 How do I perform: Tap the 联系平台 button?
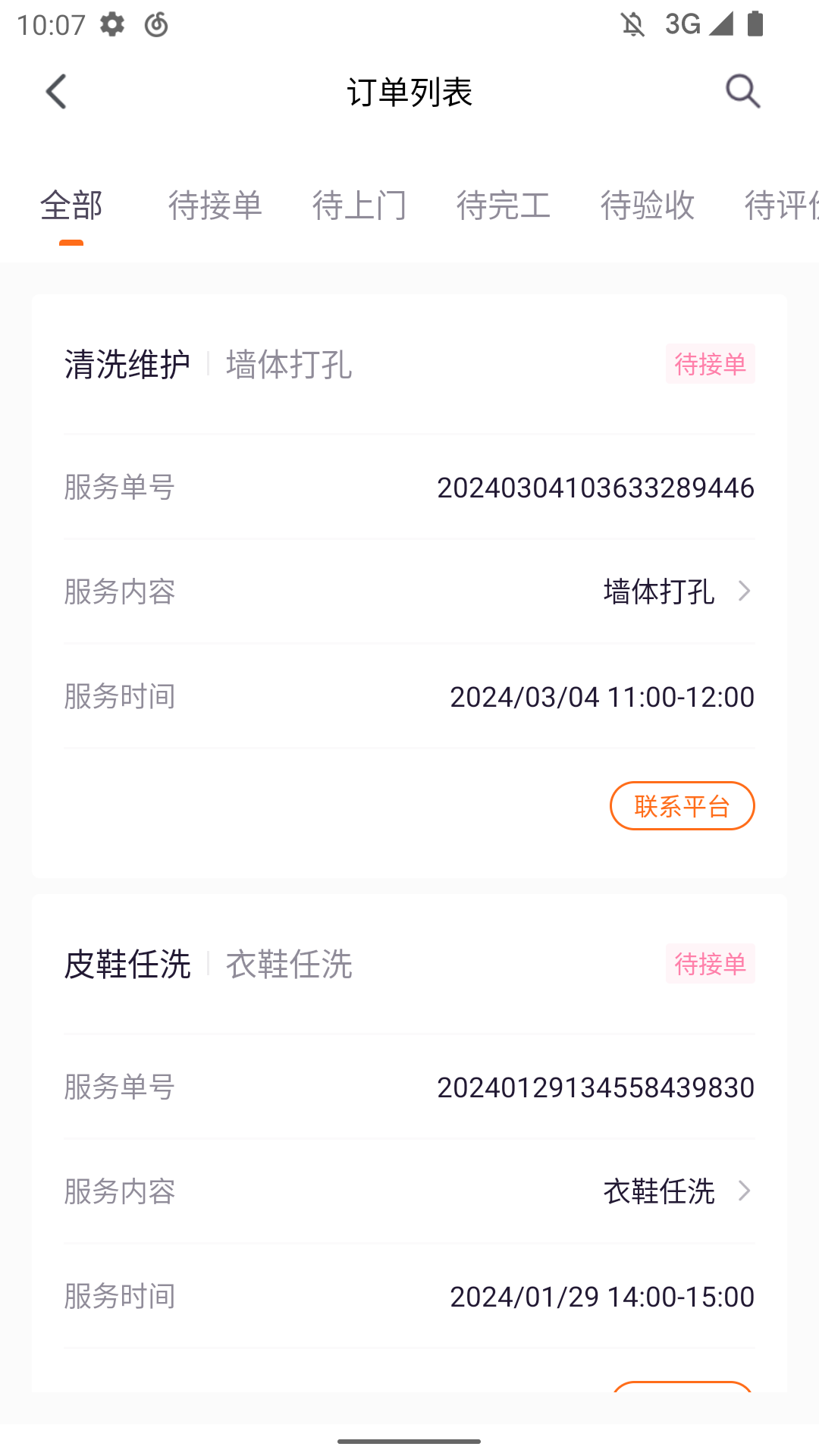coord(682,805)
